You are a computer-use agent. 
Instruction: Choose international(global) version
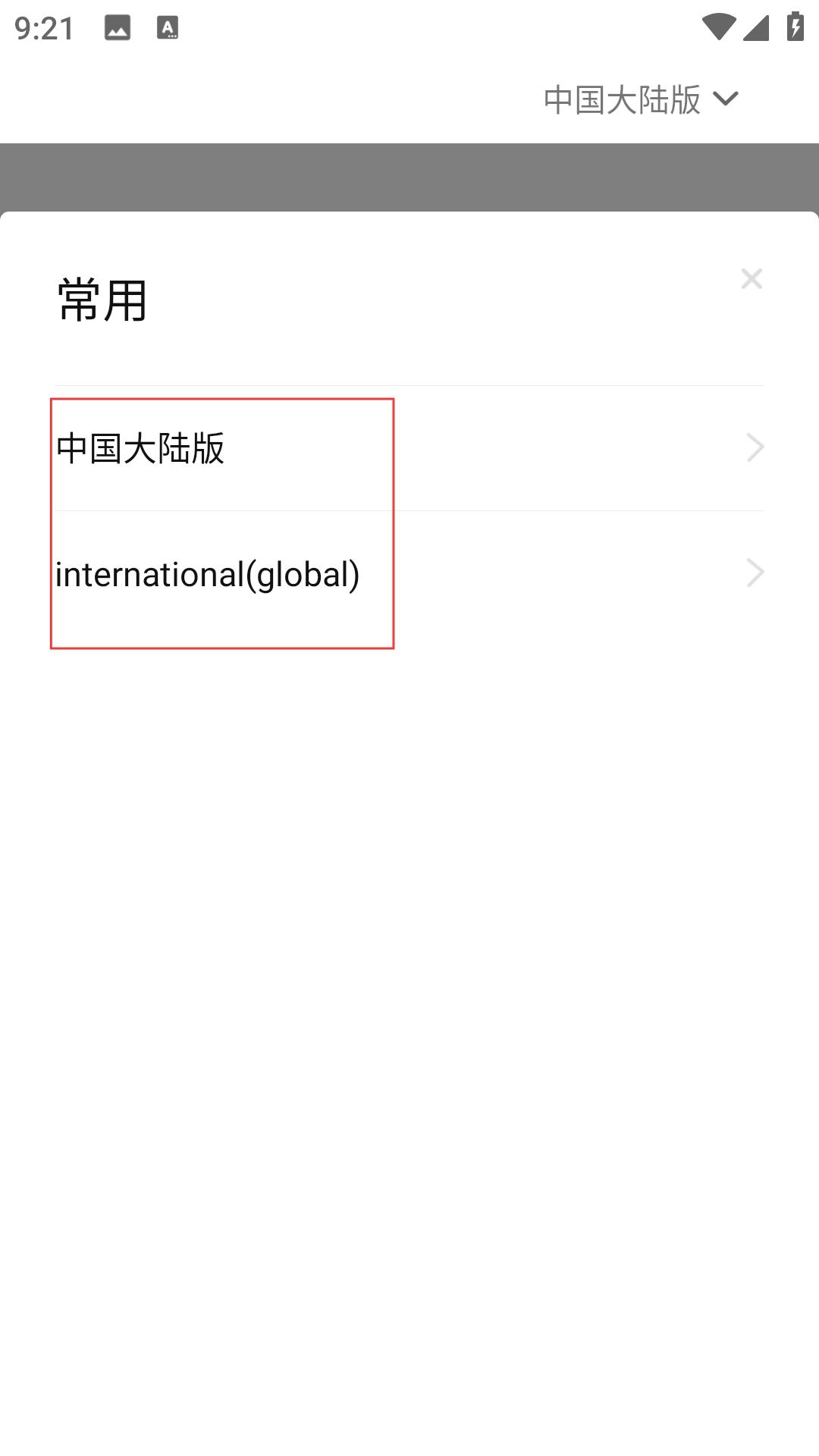[409, 574]
